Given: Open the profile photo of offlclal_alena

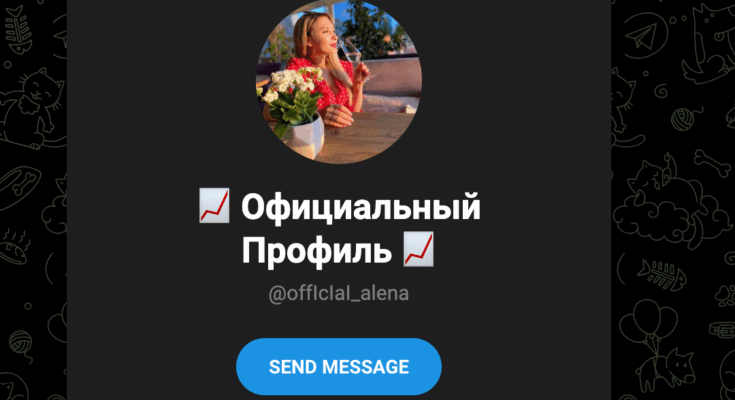Looking at the screenshot, I should click(339, 82).
